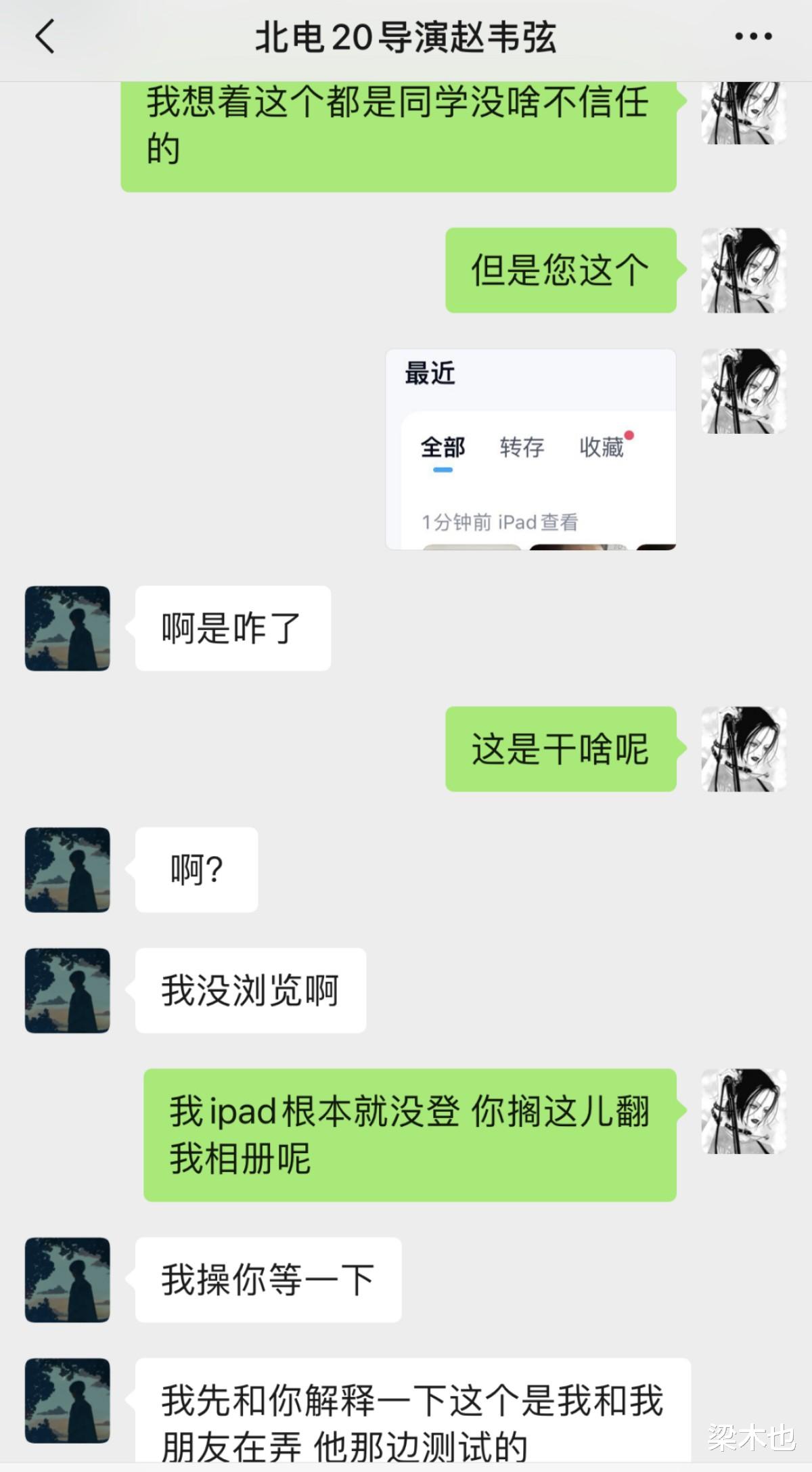Tap the blue underline indicator below 全部

pos(443,468)
